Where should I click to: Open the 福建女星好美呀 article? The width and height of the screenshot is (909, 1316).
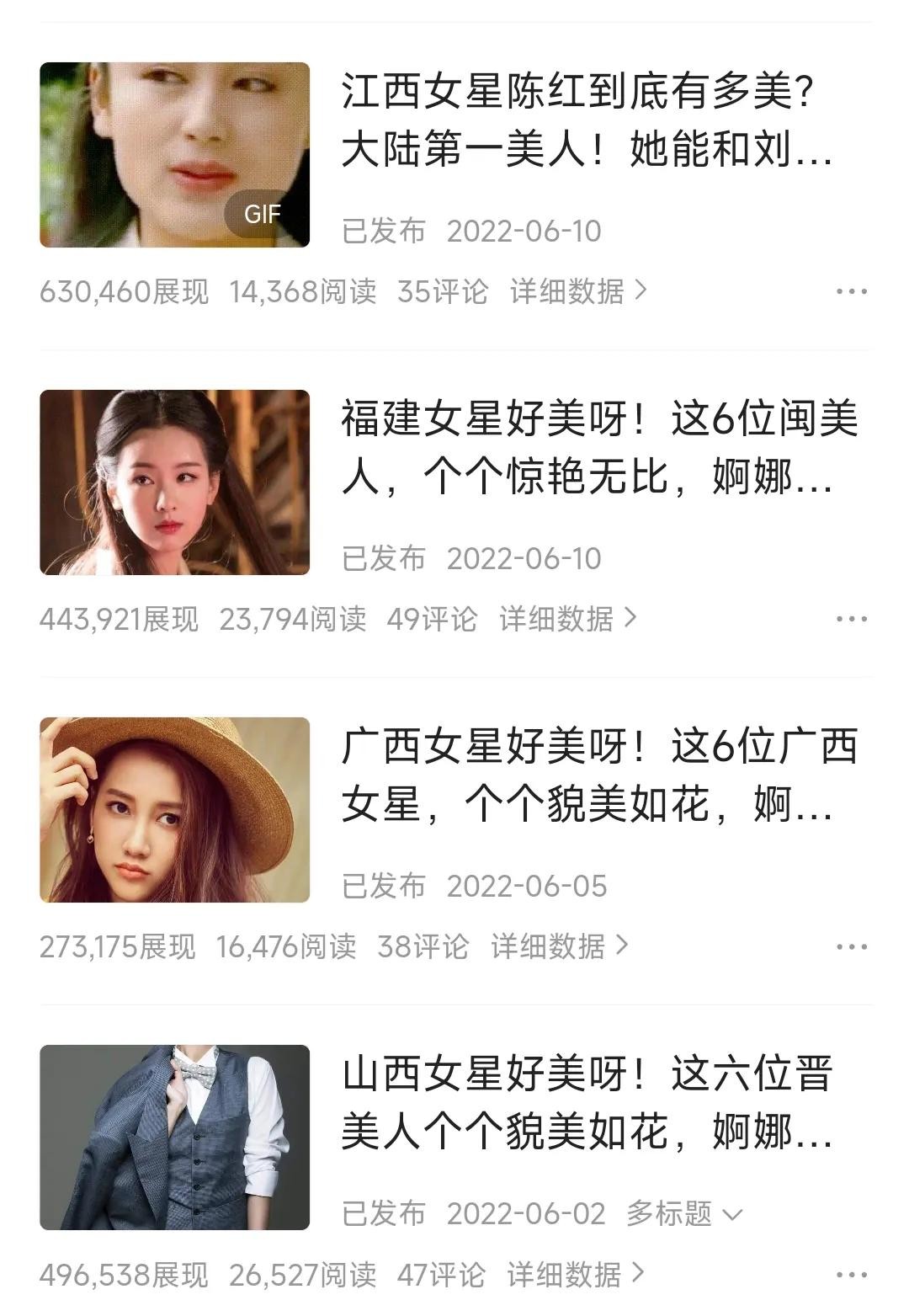(598, 448)
